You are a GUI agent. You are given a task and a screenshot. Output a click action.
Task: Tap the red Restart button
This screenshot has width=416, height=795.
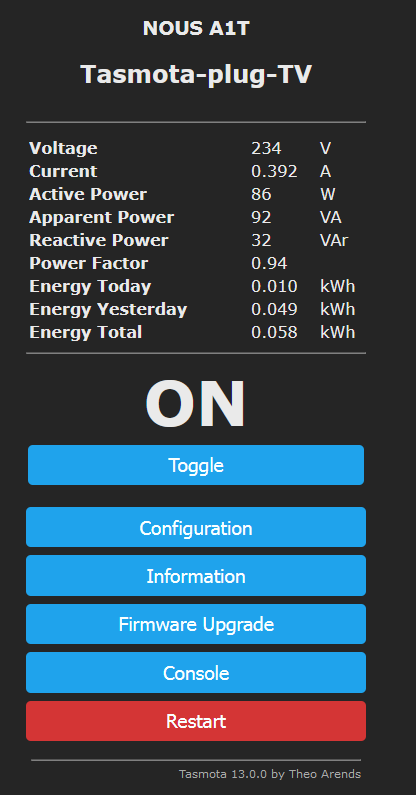tap(196, 721)
